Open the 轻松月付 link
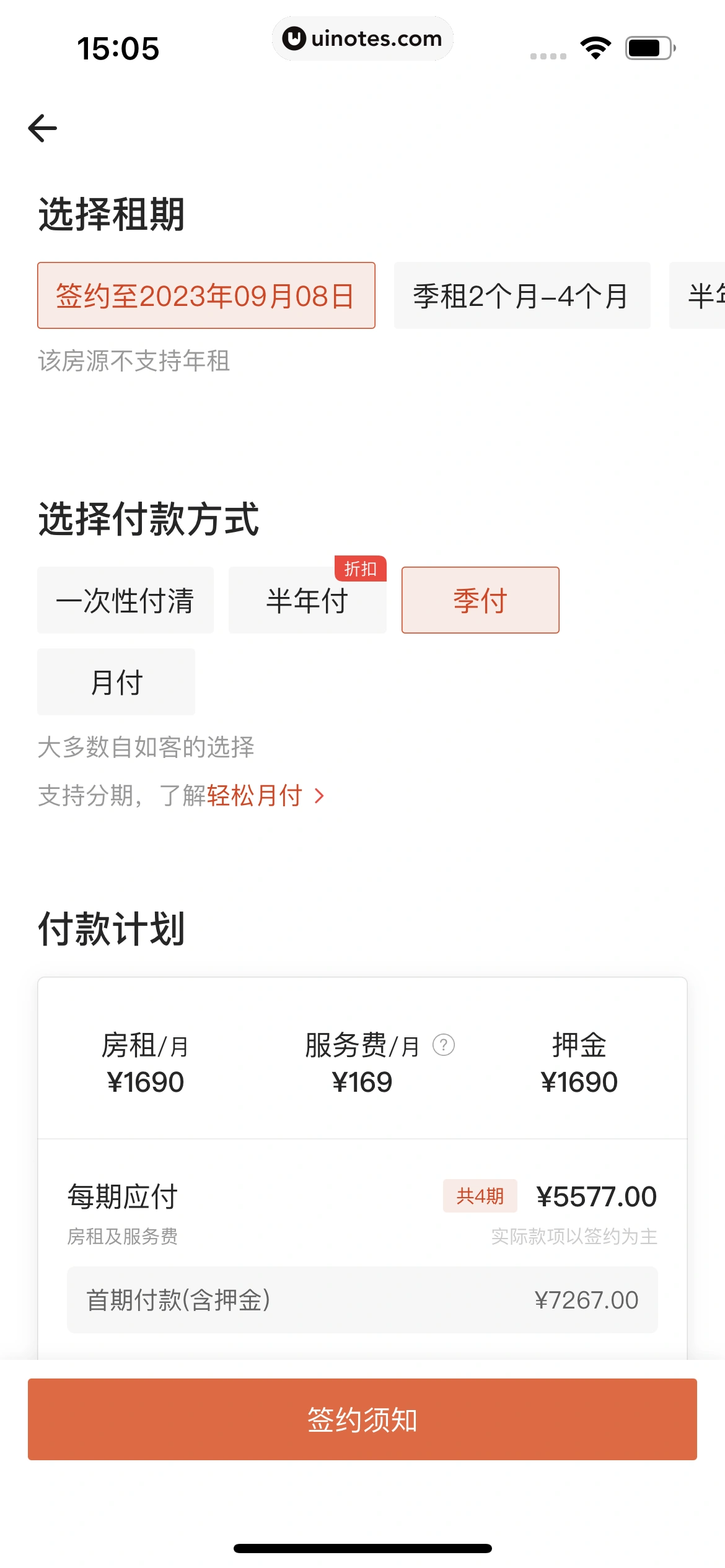Viewport: 725px width, 1568px height. (254, 796)
